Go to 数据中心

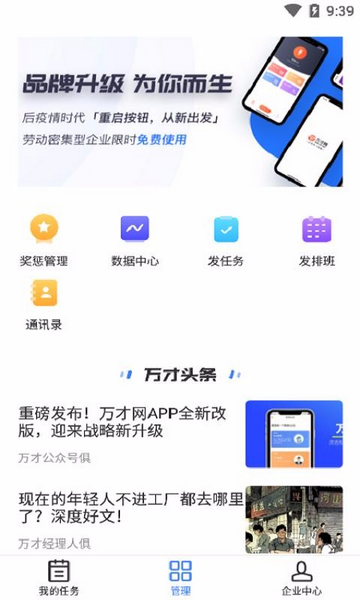135,240
